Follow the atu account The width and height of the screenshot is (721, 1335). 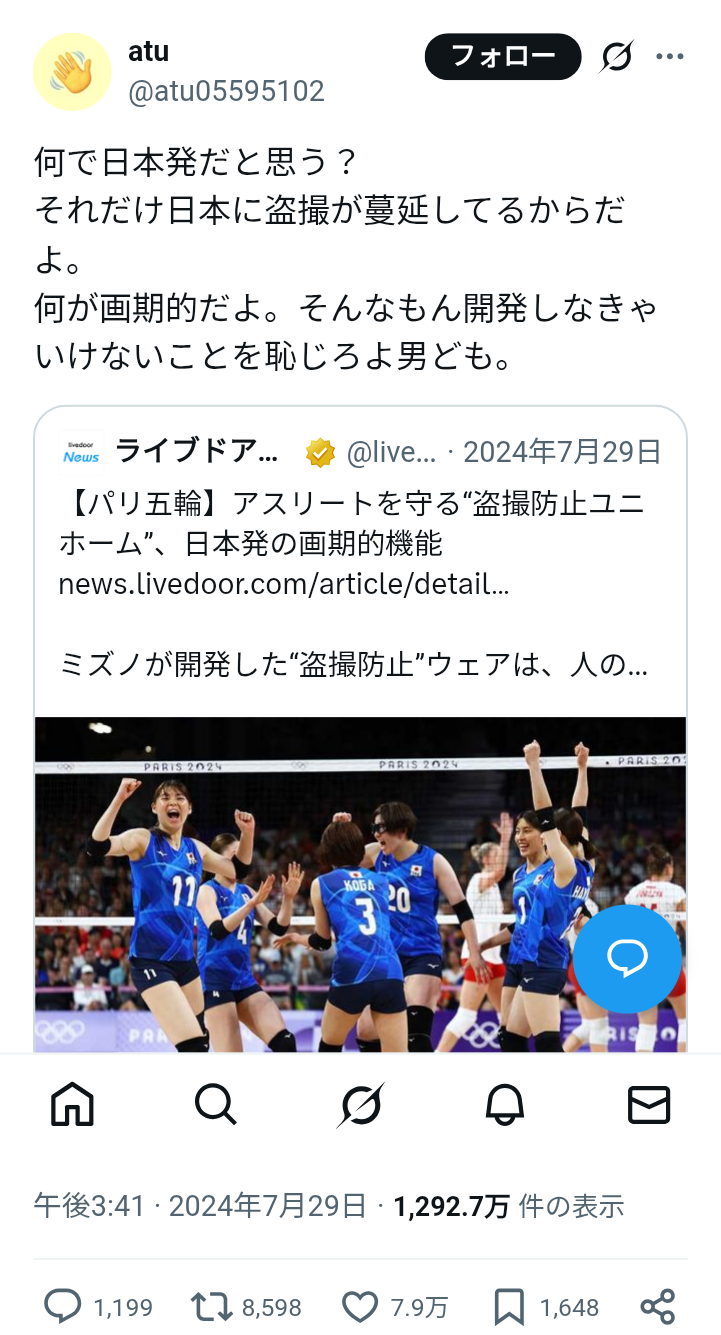tap(502, 57)
